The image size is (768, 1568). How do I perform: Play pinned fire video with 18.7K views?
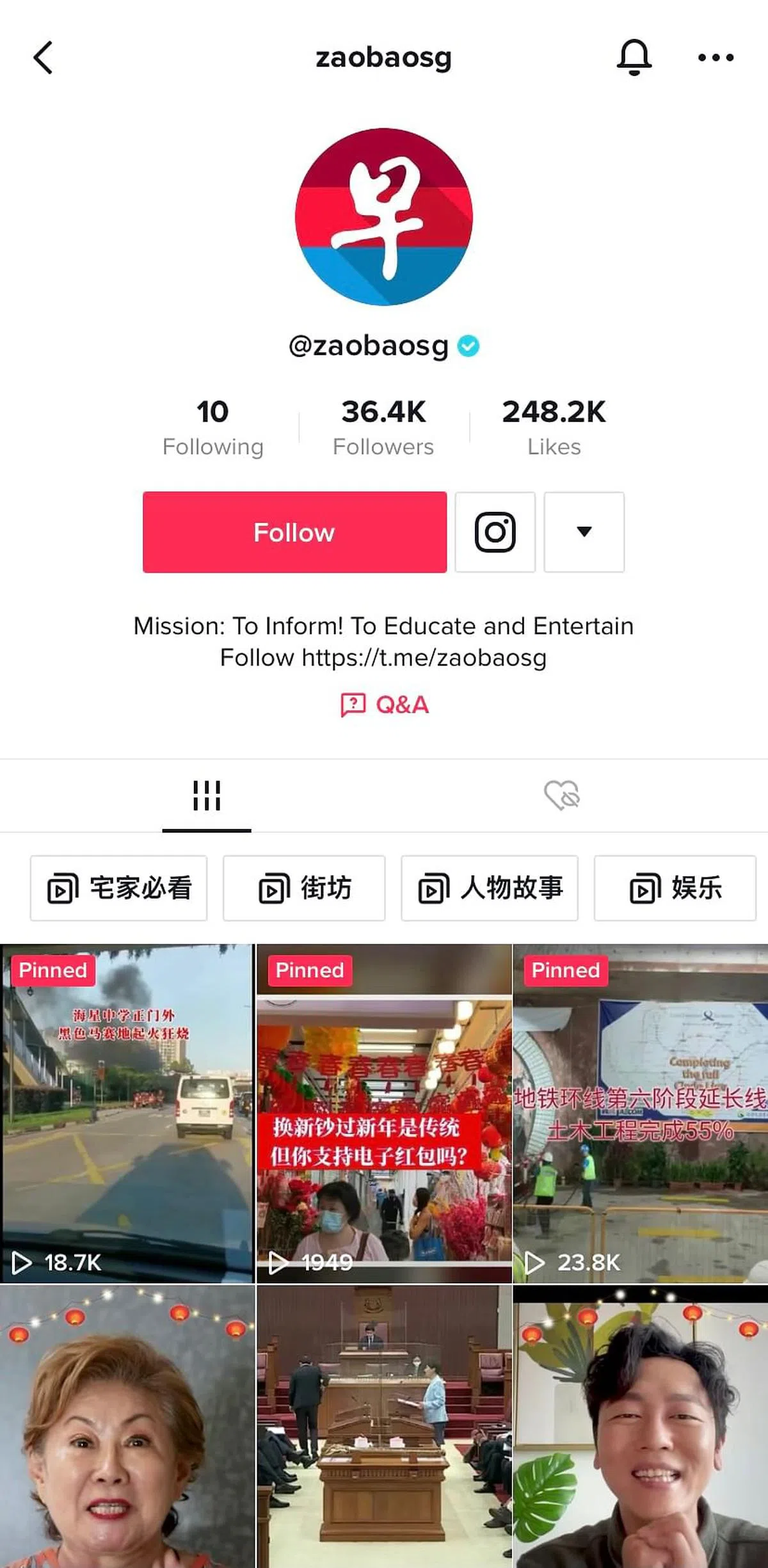pos(127,1114)
